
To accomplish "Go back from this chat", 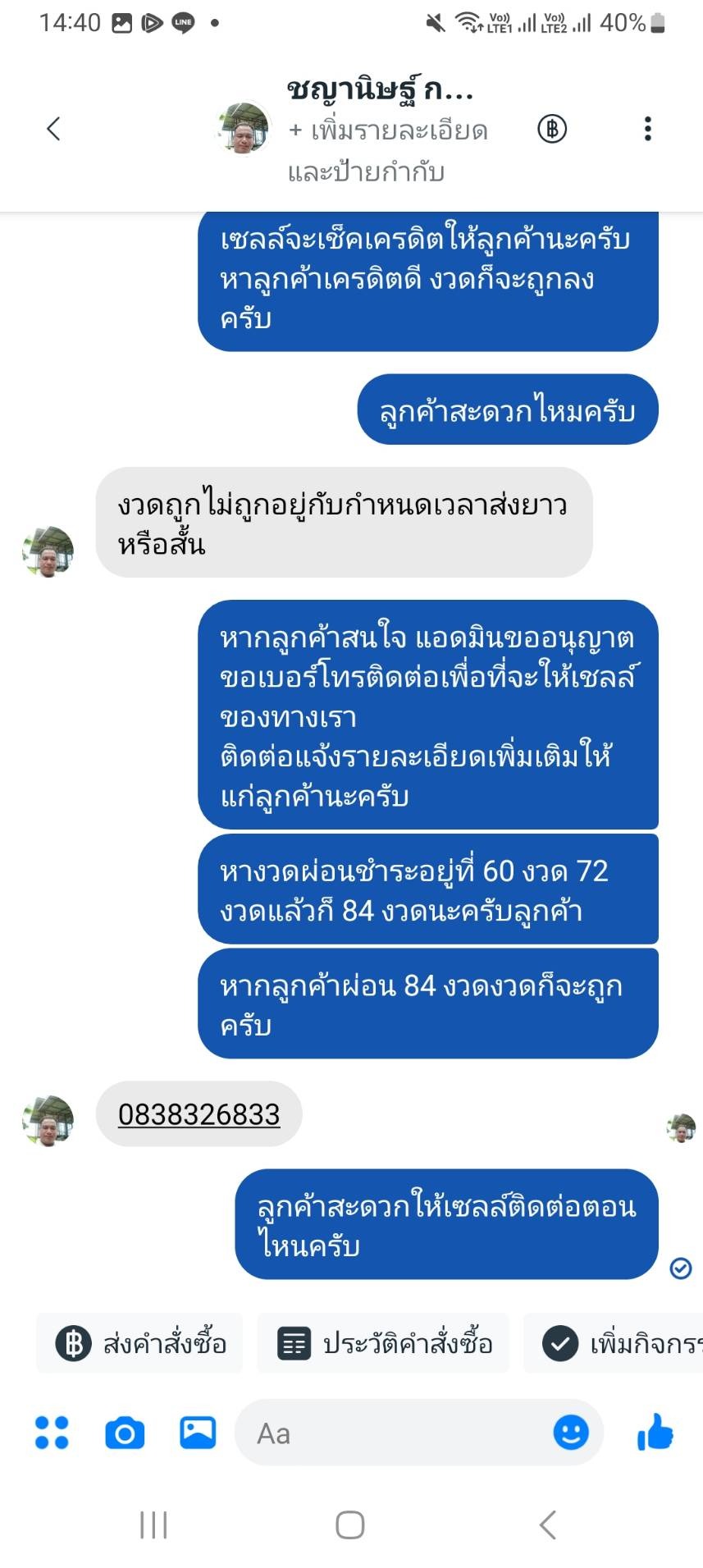I will point(54,129).
